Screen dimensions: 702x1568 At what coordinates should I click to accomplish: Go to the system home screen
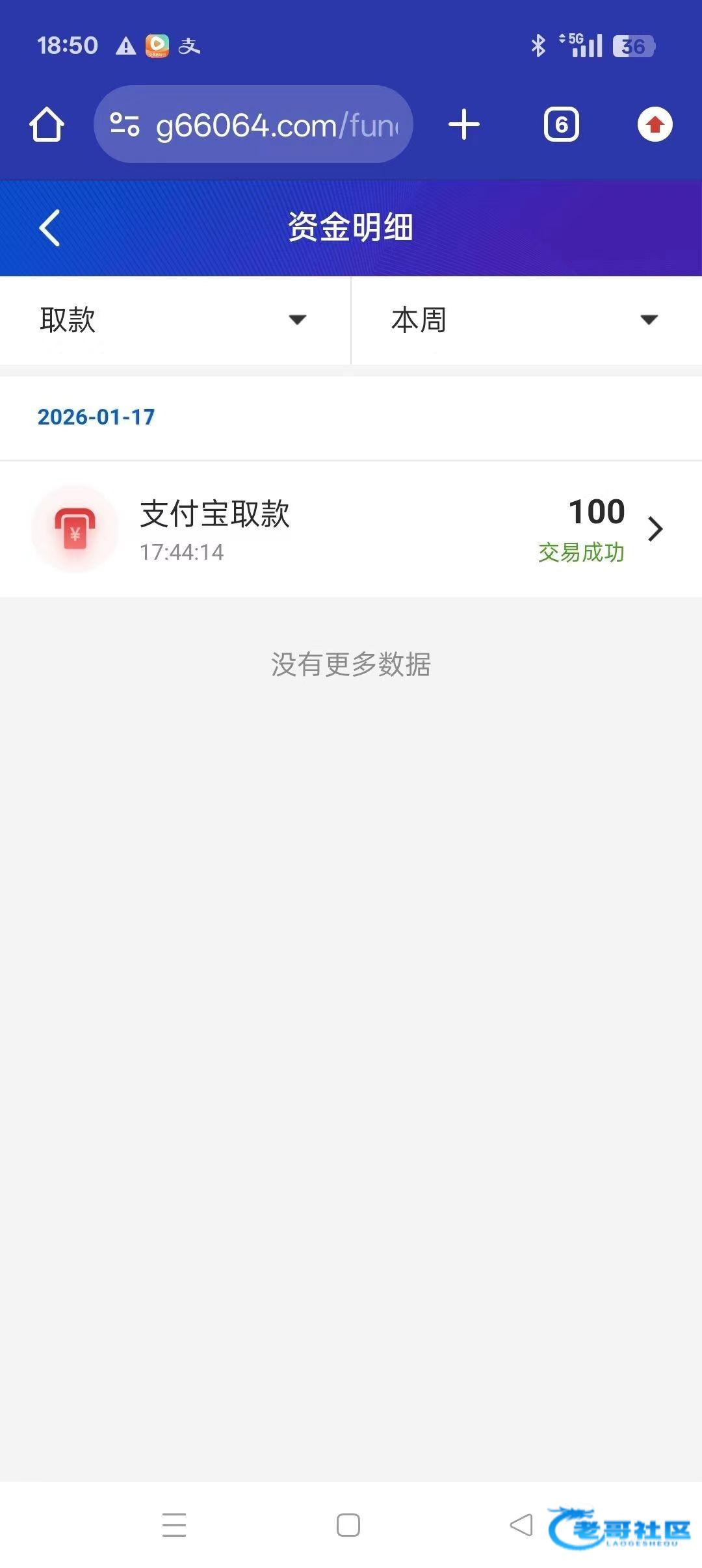point(348,1525)
